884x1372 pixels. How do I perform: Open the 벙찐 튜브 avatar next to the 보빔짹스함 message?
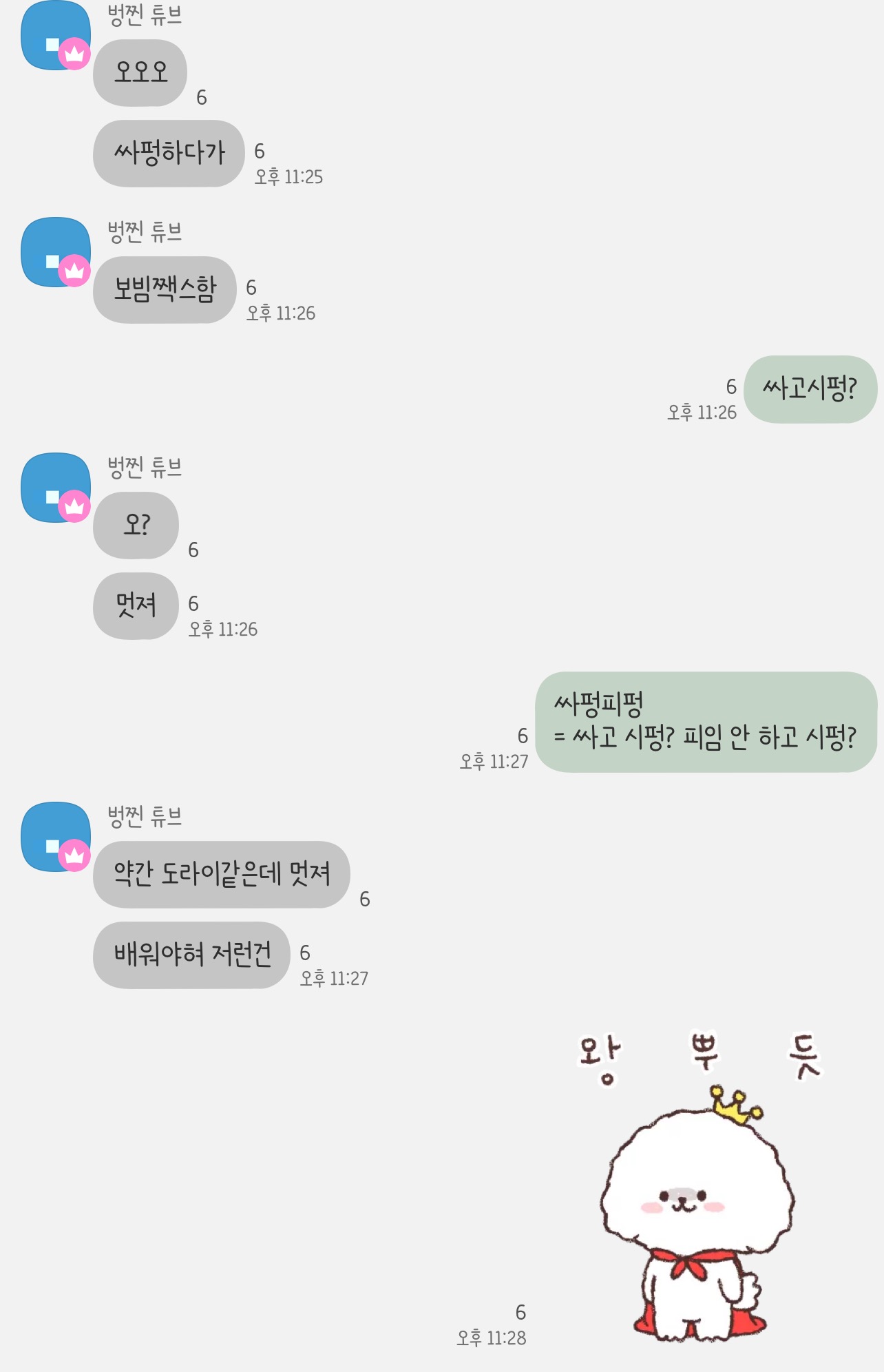(55, 252)
